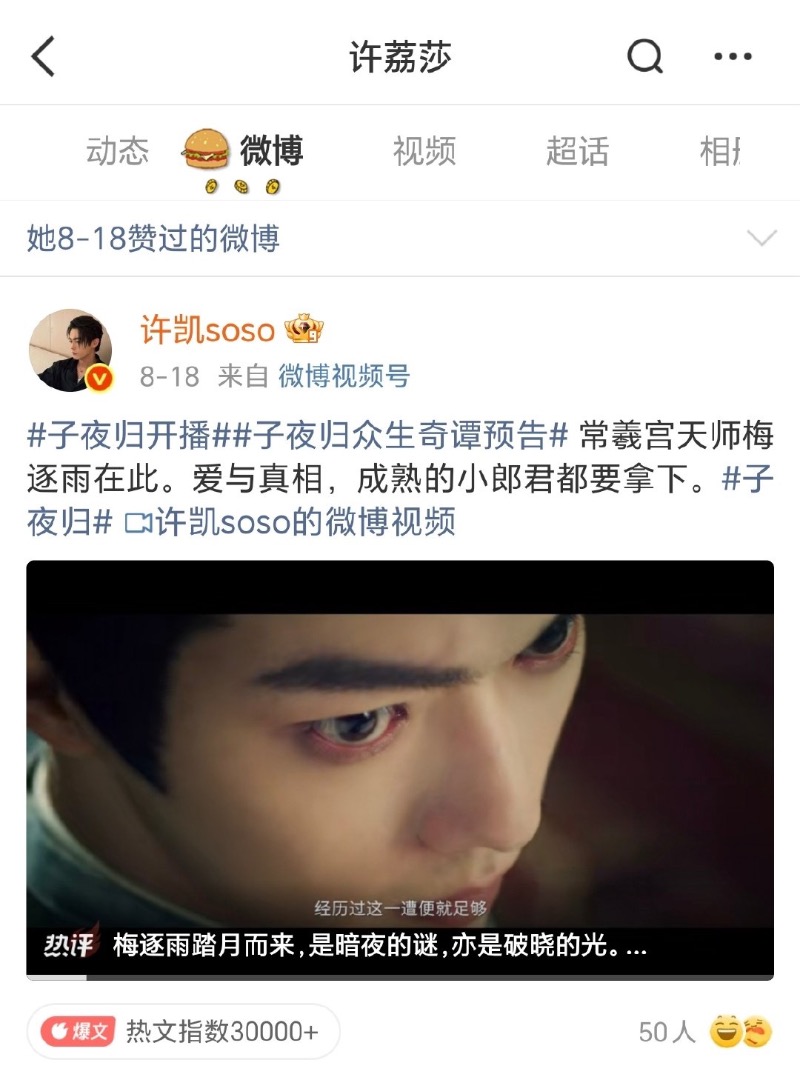Viewport: 800px width, 1080px height.
Task: Switch to the 视频 tab
Action: tap(424, 151)
